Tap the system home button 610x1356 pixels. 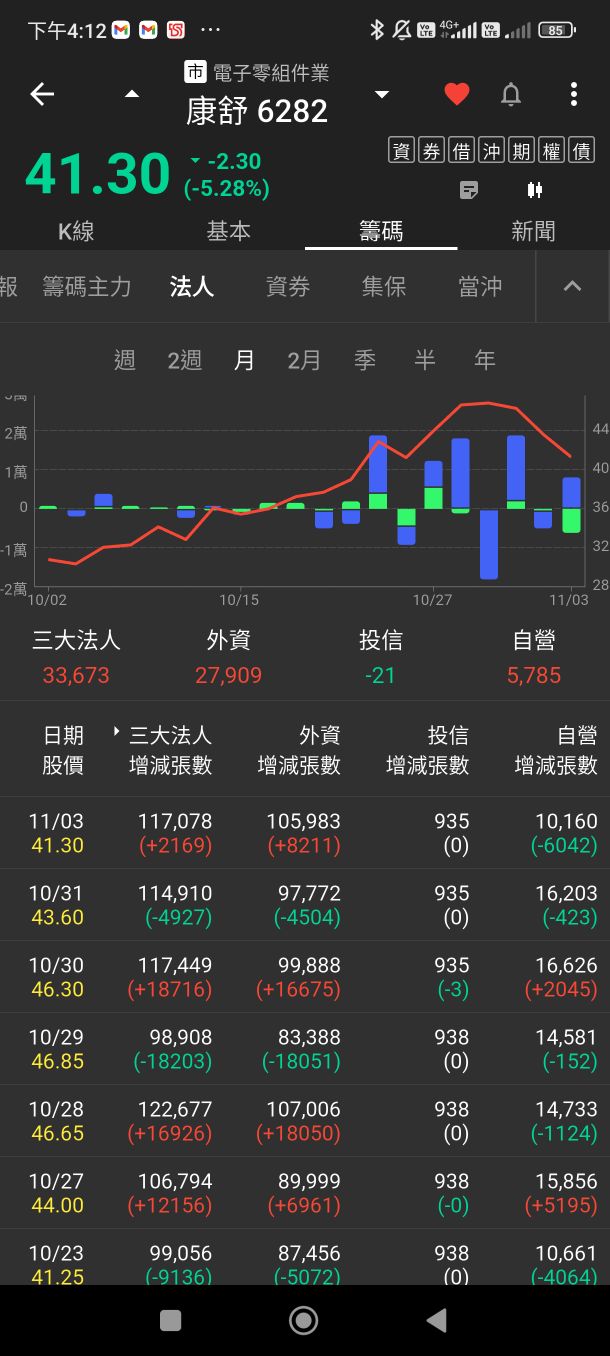click(303, 1321)
